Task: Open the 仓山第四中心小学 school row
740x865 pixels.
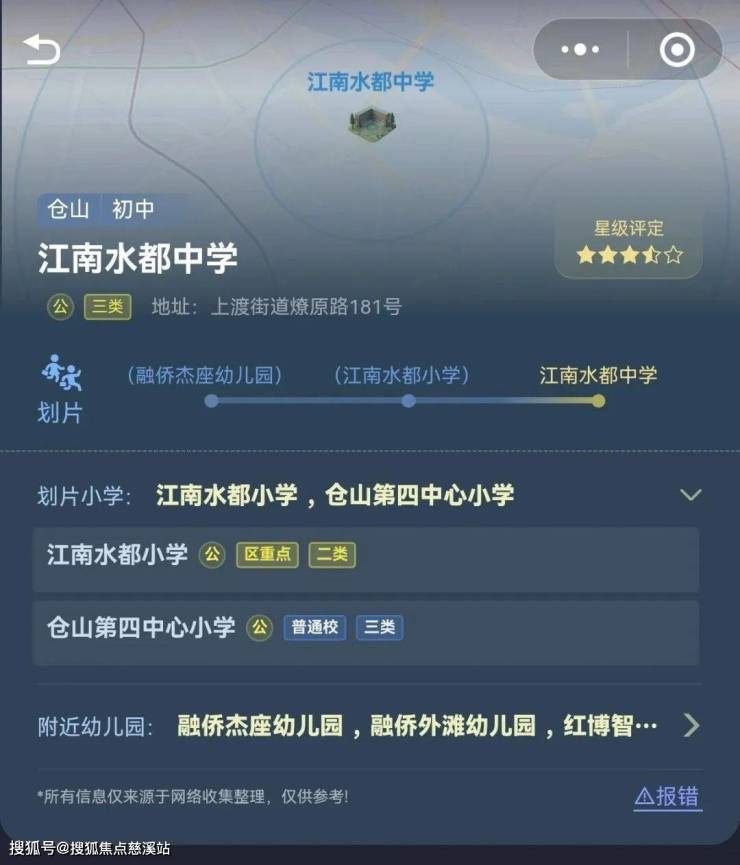Action: (365, 627)
